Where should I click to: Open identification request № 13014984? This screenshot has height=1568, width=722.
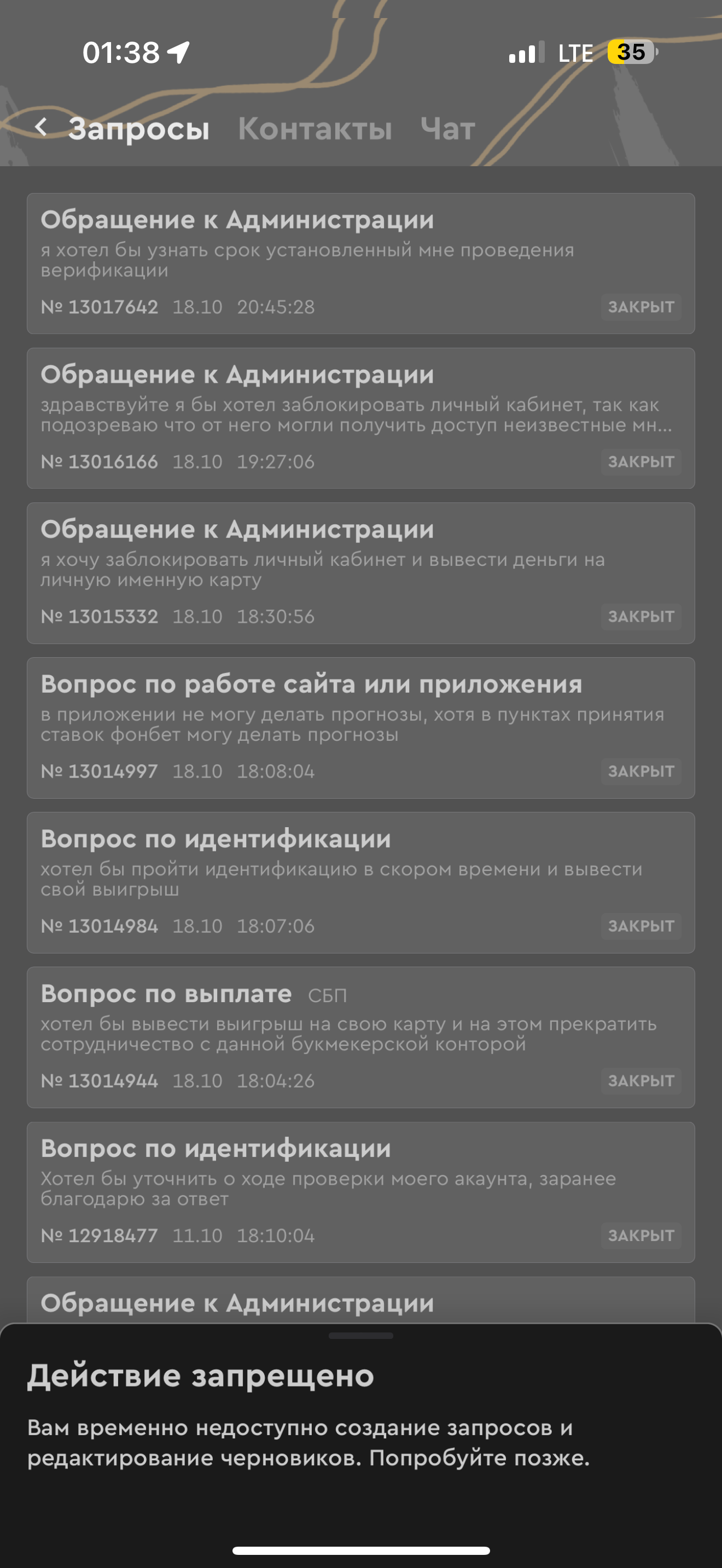(x=360, y=882)
